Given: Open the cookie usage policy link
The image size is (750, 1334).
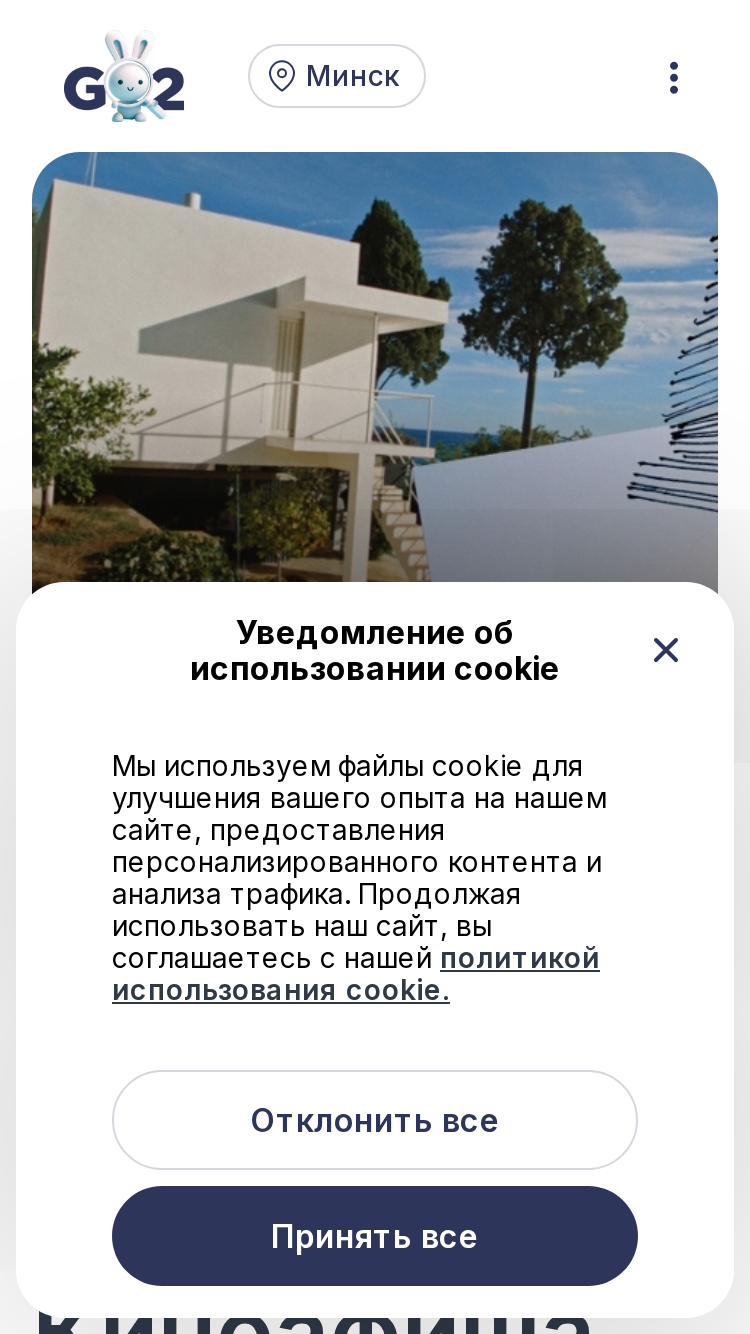Looking at the screenshot, I should (356, 974).
